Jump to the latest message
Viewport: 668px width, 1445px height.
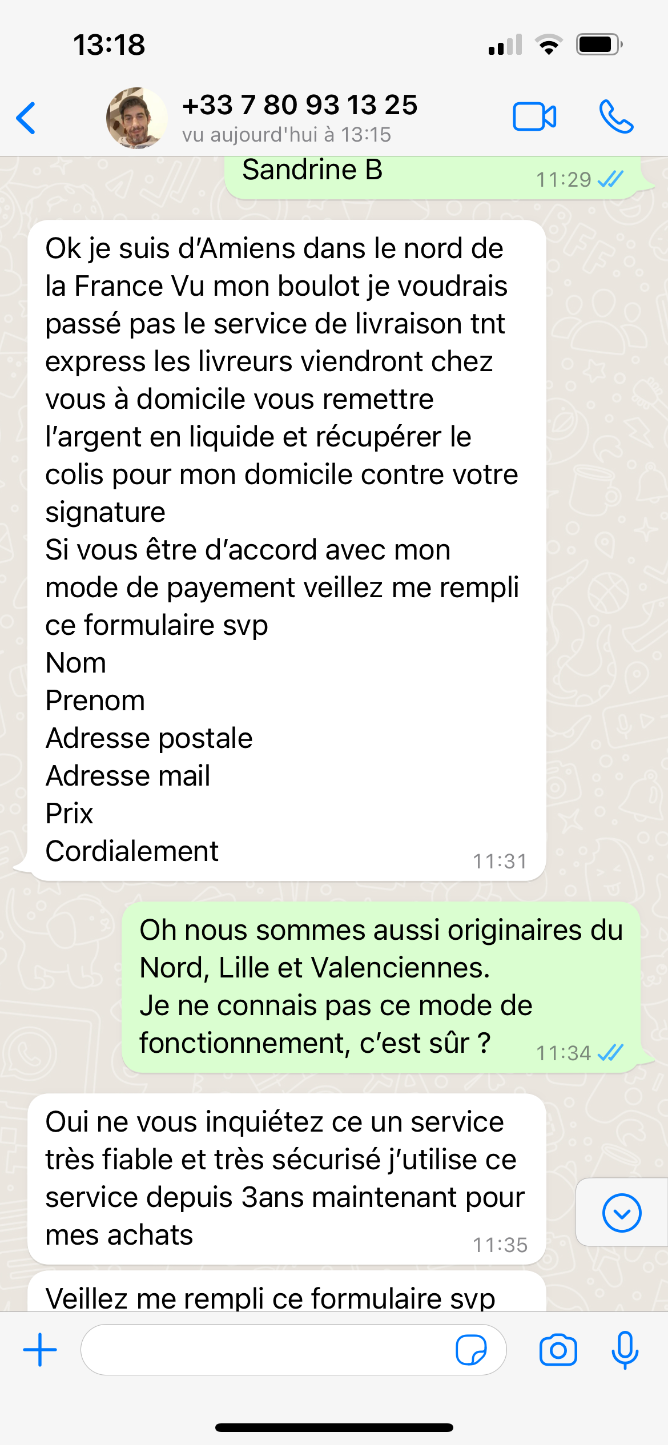tap(622, 1213)
